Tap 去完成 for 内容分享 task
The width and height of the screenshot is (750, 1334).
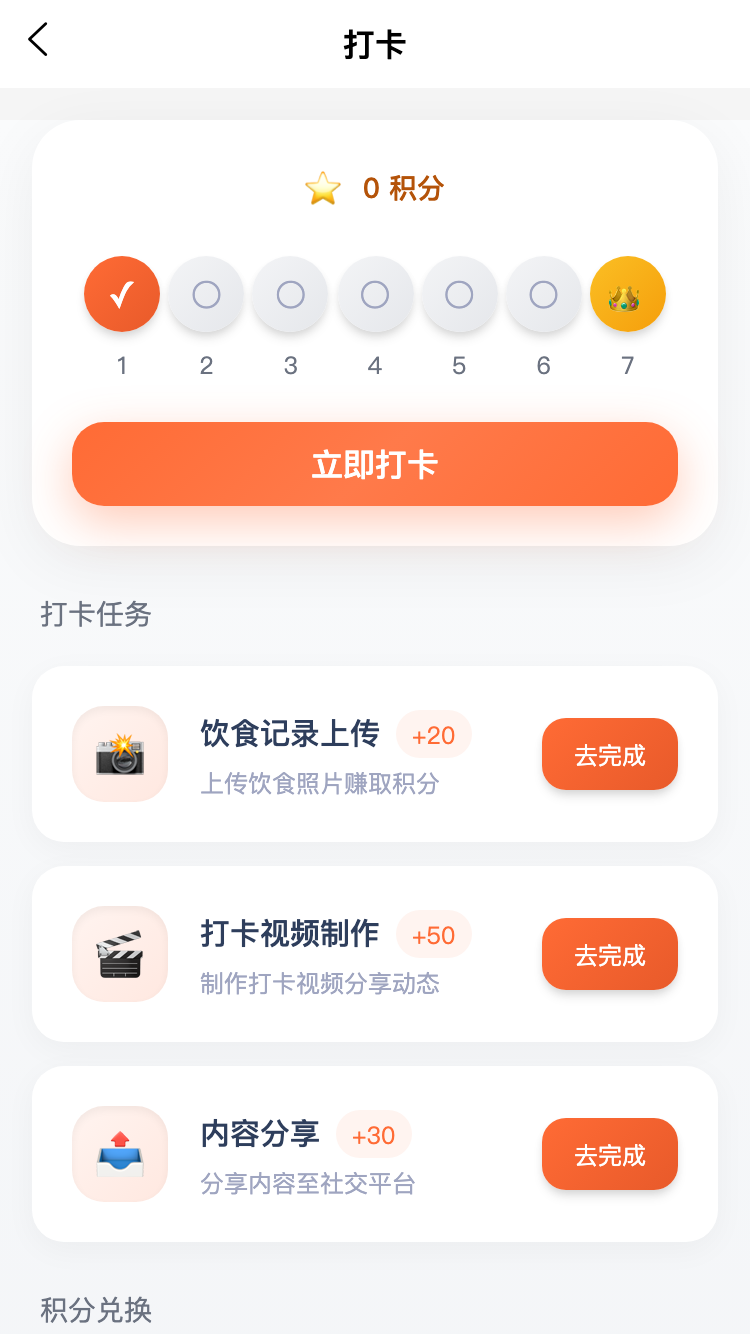coord(610,1155)
